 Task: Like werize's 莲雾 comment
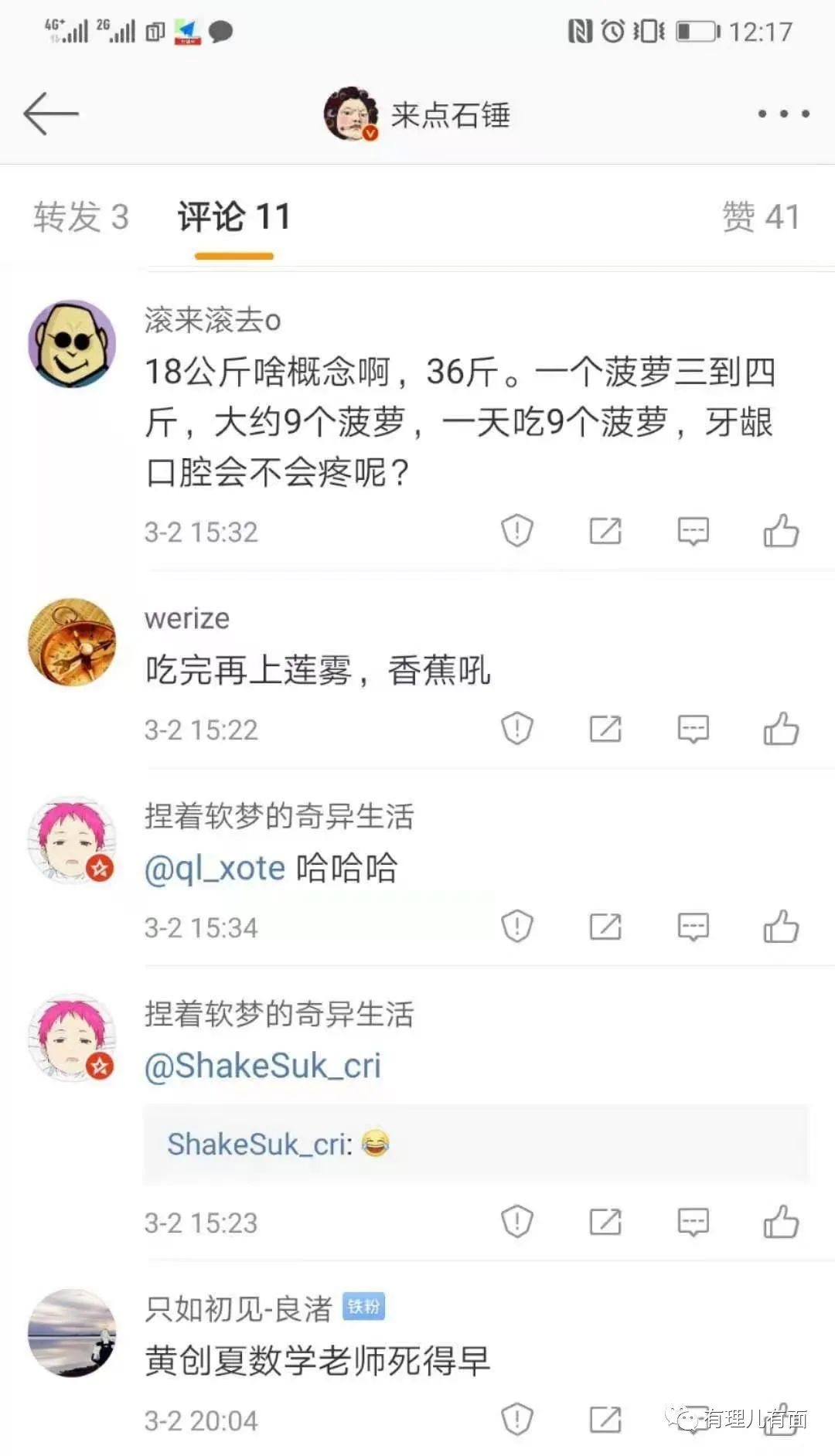coord(782,728)
